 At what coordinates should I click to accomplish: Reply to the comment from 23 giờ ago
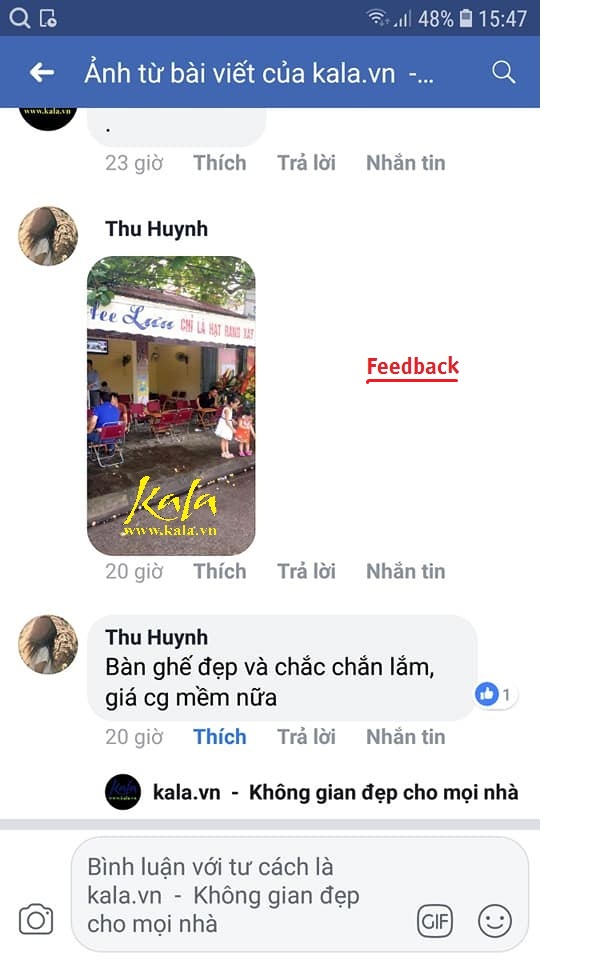(306, 163)
